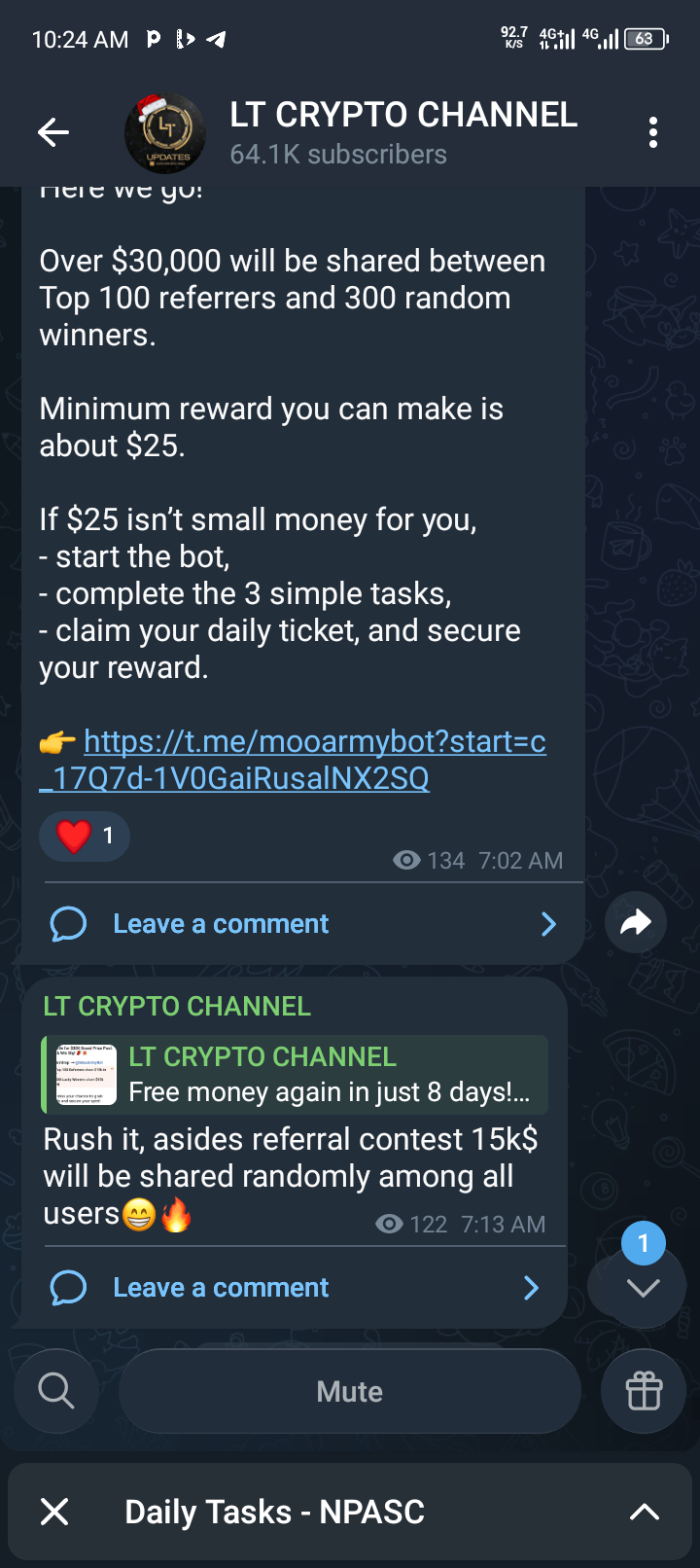The image size is (700, 1568).
Task: Open LT CRYPTO CHANNEL profile from header
Action: (x=389, y=132)
